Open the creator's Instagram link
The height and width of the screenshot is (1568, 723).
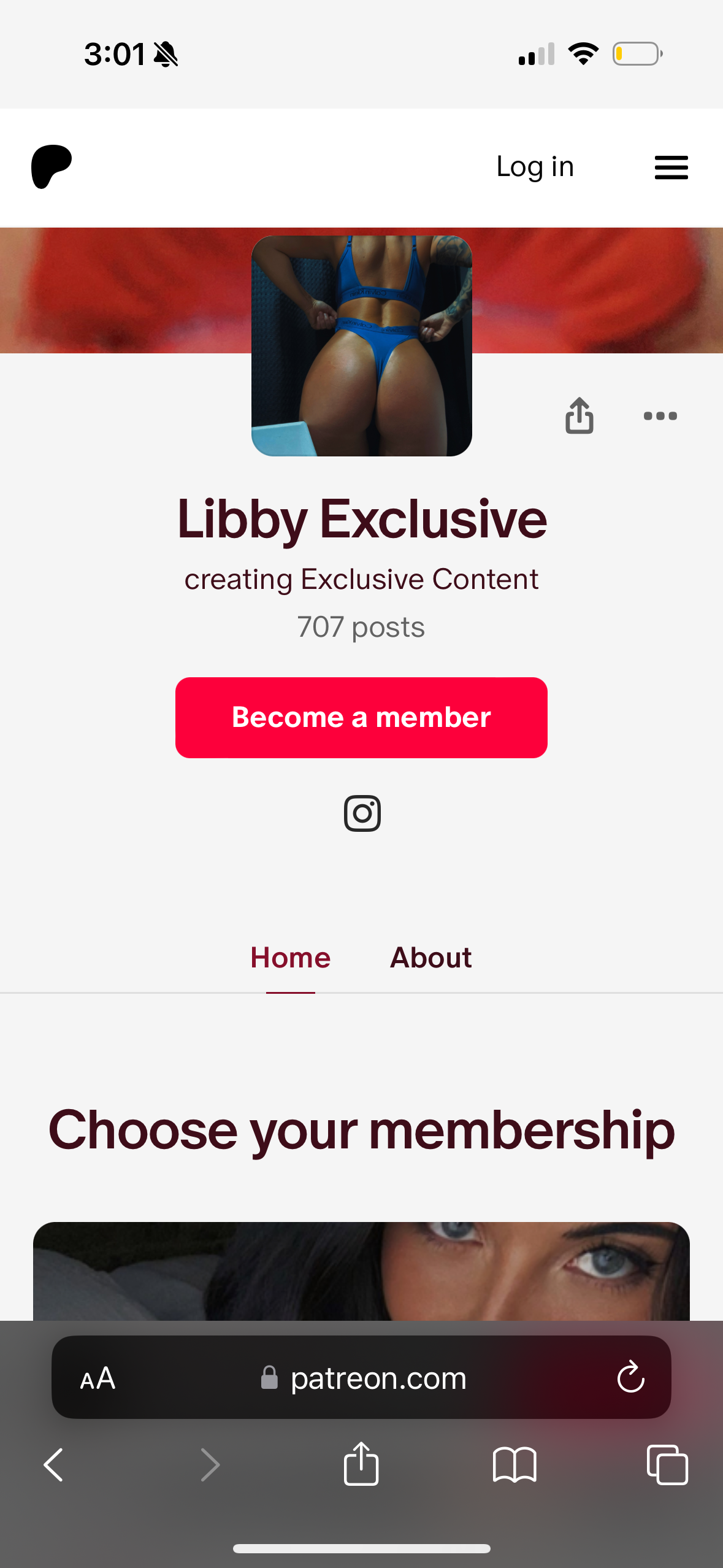click(x=362, y=813)
